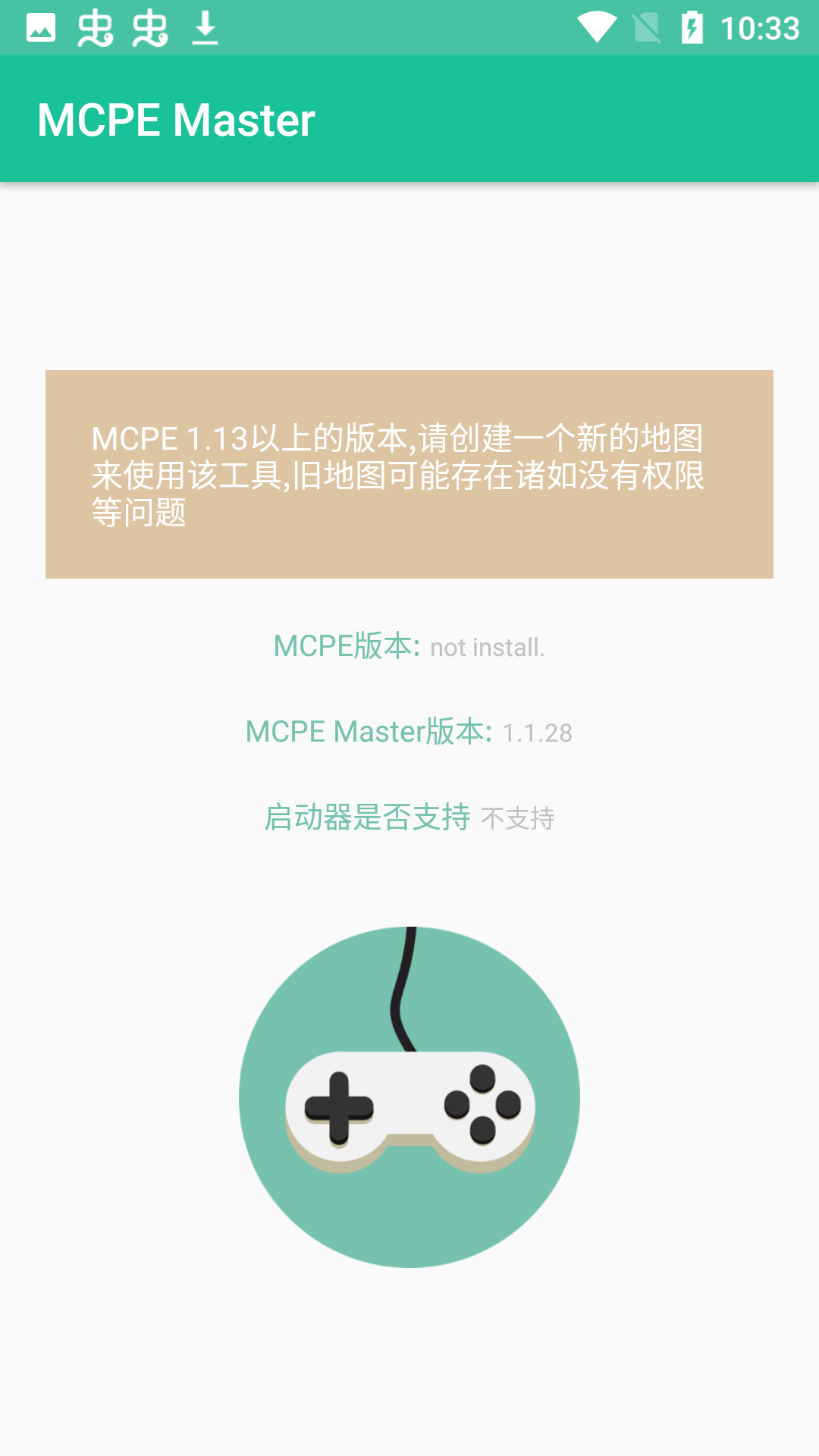Tap the controller's D-pad cross
This screenshot has width=819, height=1456.
(339, 1107)
